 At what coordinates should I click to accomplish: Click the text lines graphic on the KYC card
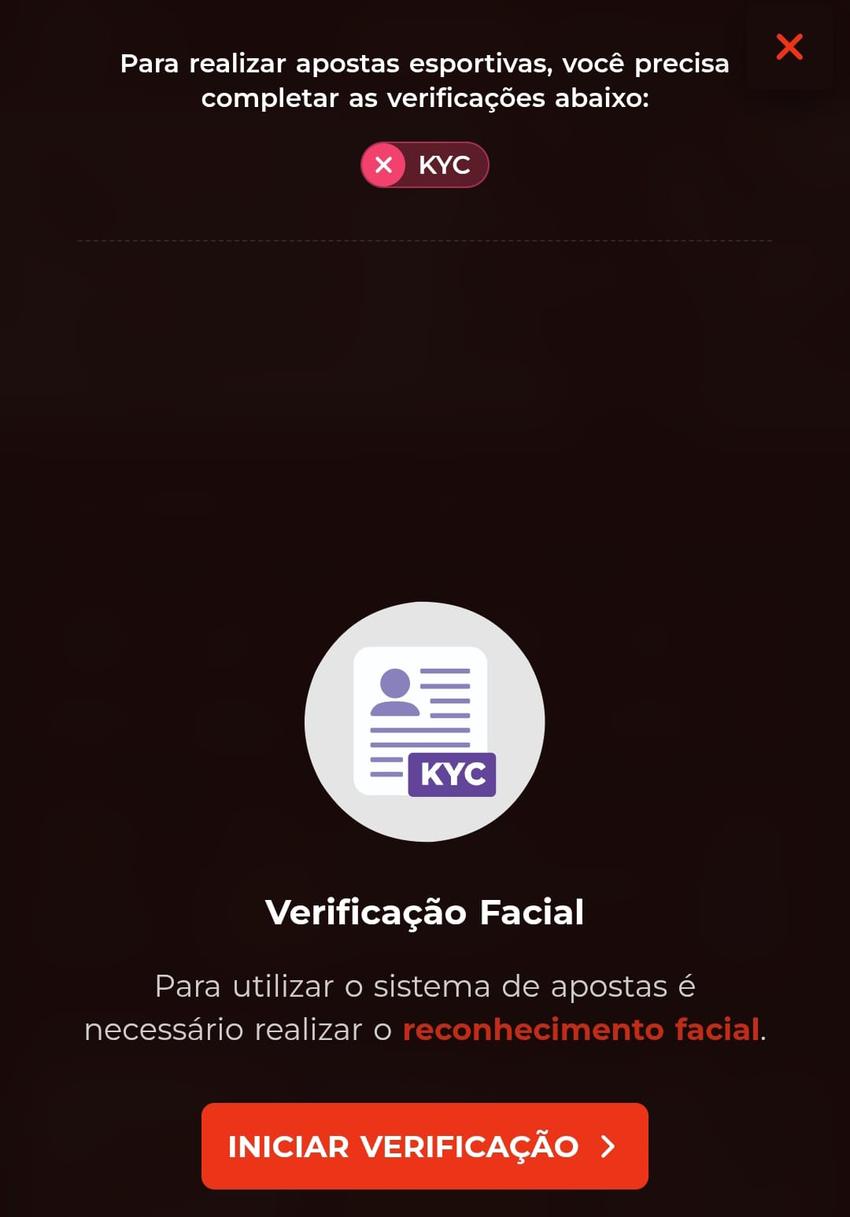443,695
